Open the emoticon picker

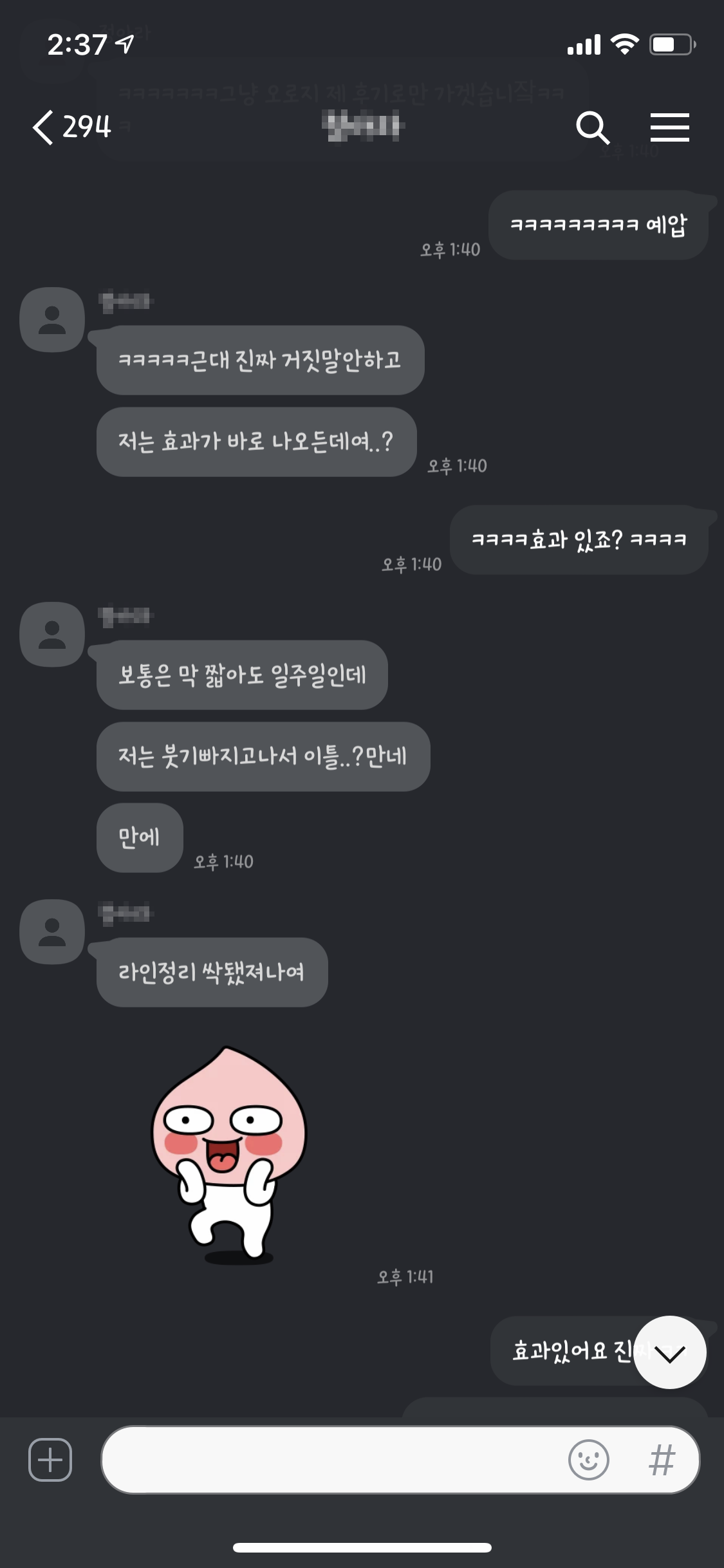click(x=588, y=1459)
